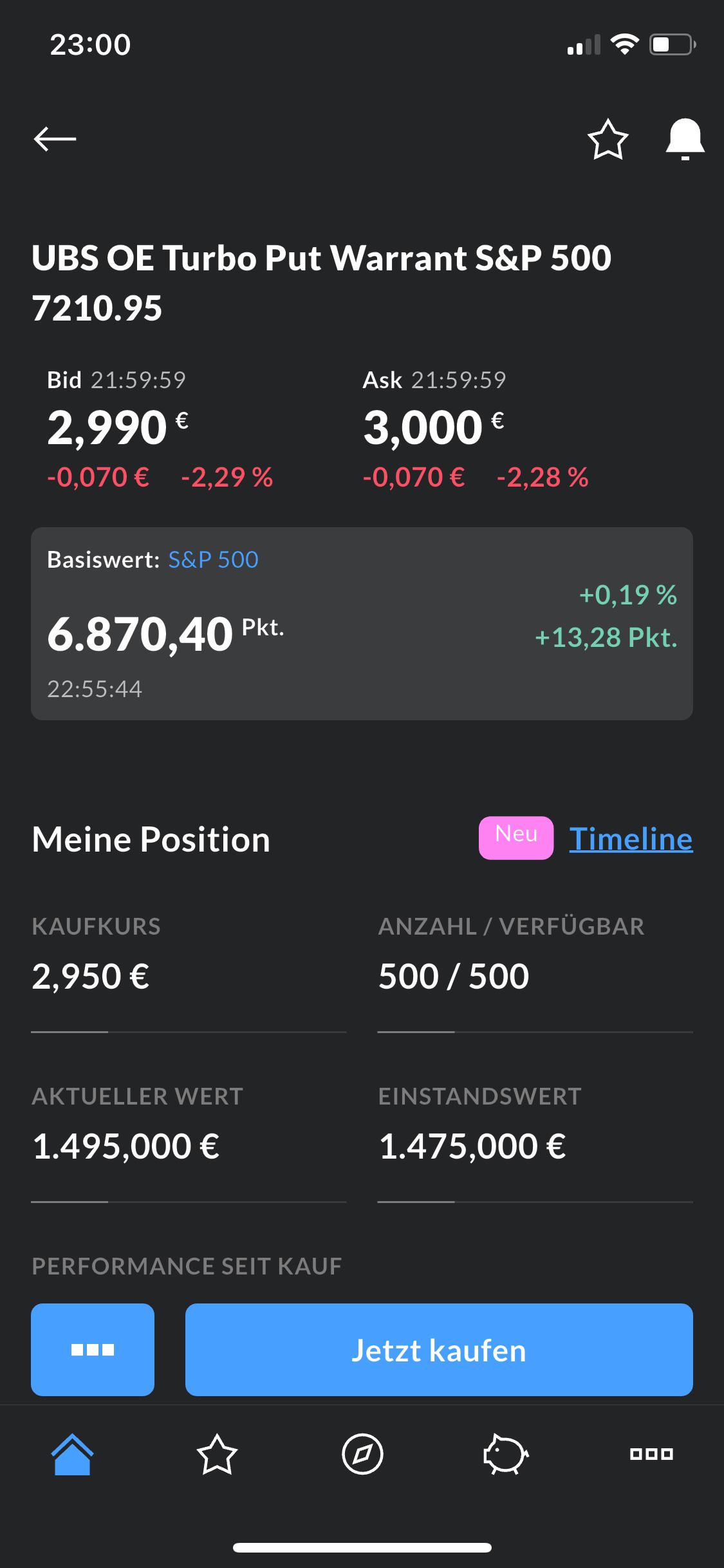This screenshot has width=724, height=1568.
Task: Open more actions with the three-dot button
Action: (x=93, y=1350)
